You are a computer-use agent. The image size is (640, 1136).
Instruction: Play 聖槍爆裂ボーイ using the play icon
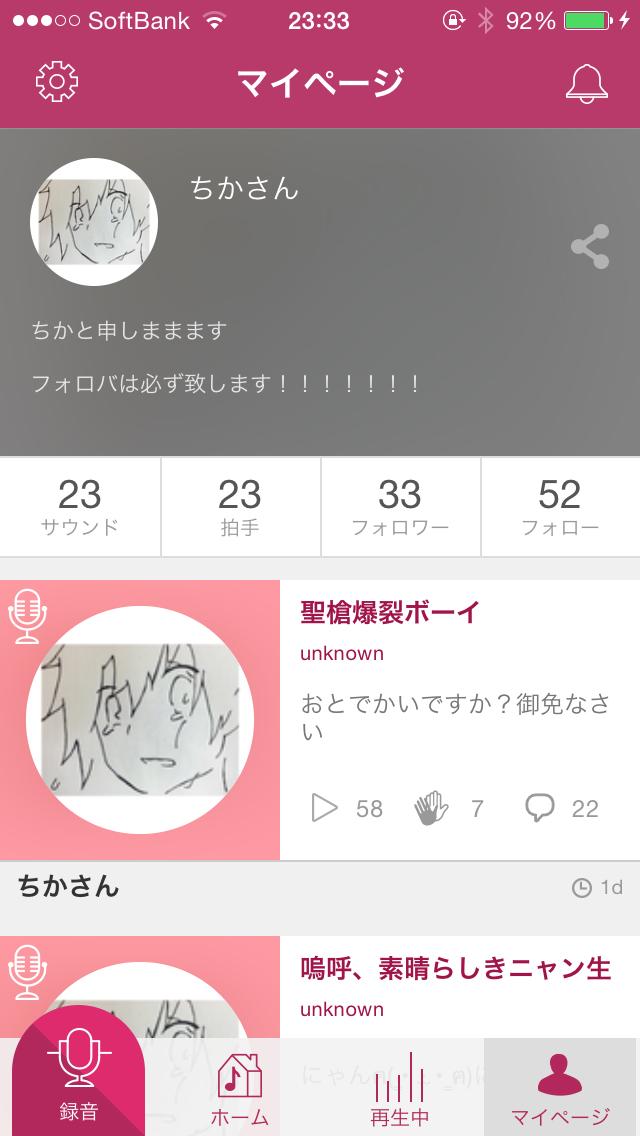pyautogui.click(x=325, y=808)
